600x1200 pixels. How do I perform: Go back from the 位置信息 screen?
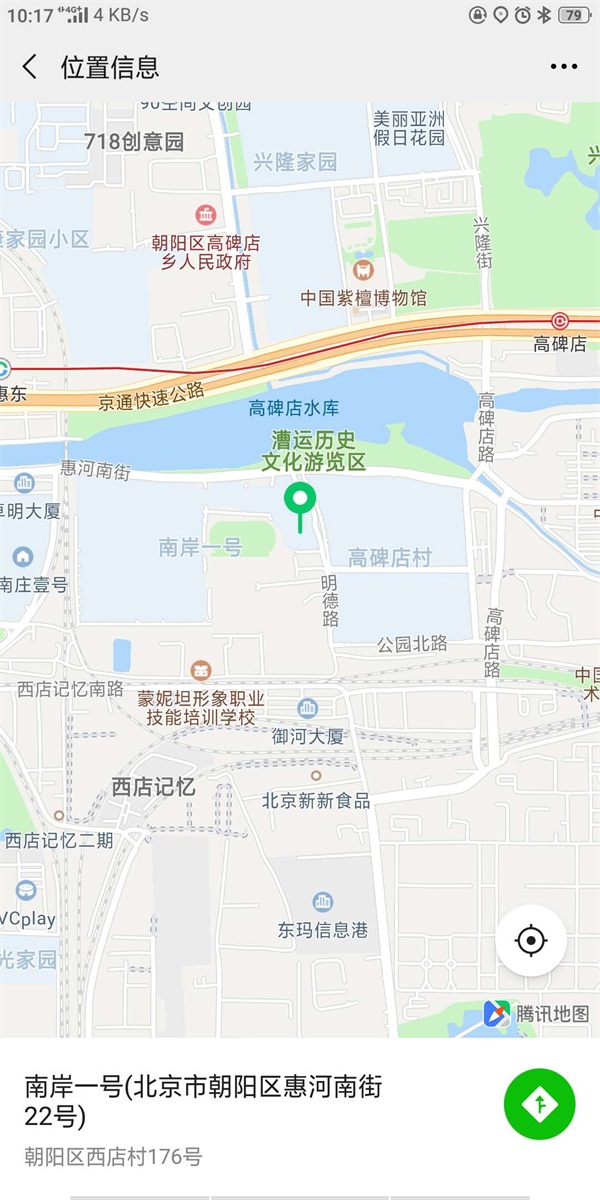pyautogui.click(x=30, y=67)
